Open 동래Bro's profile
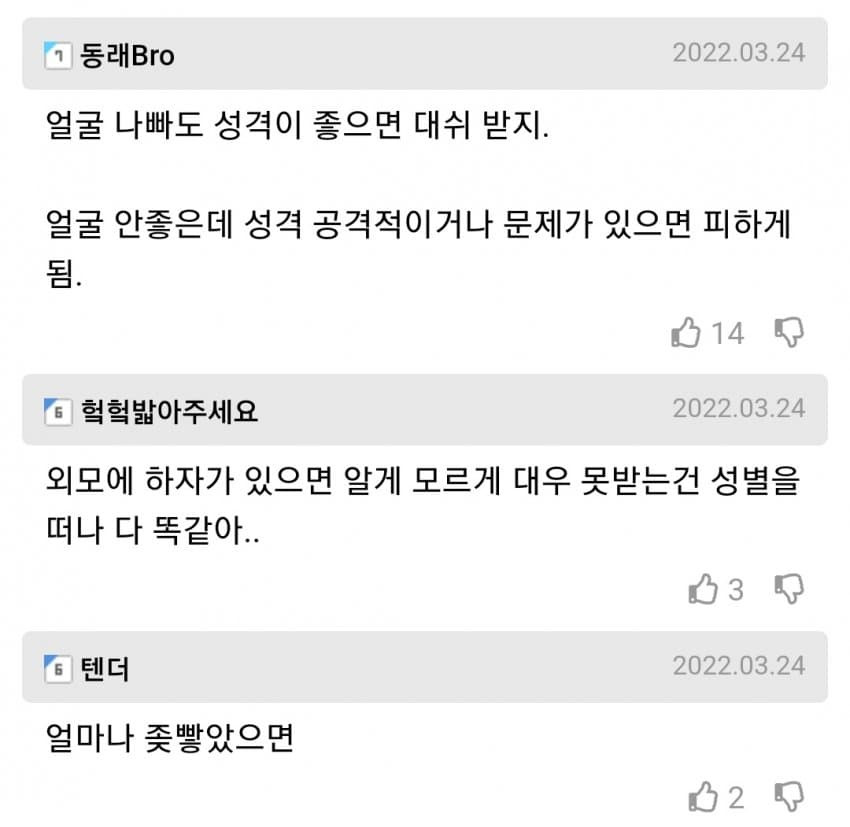Viewport: 850px width, 827px height. pyautogui.click(x=126, y=55)
